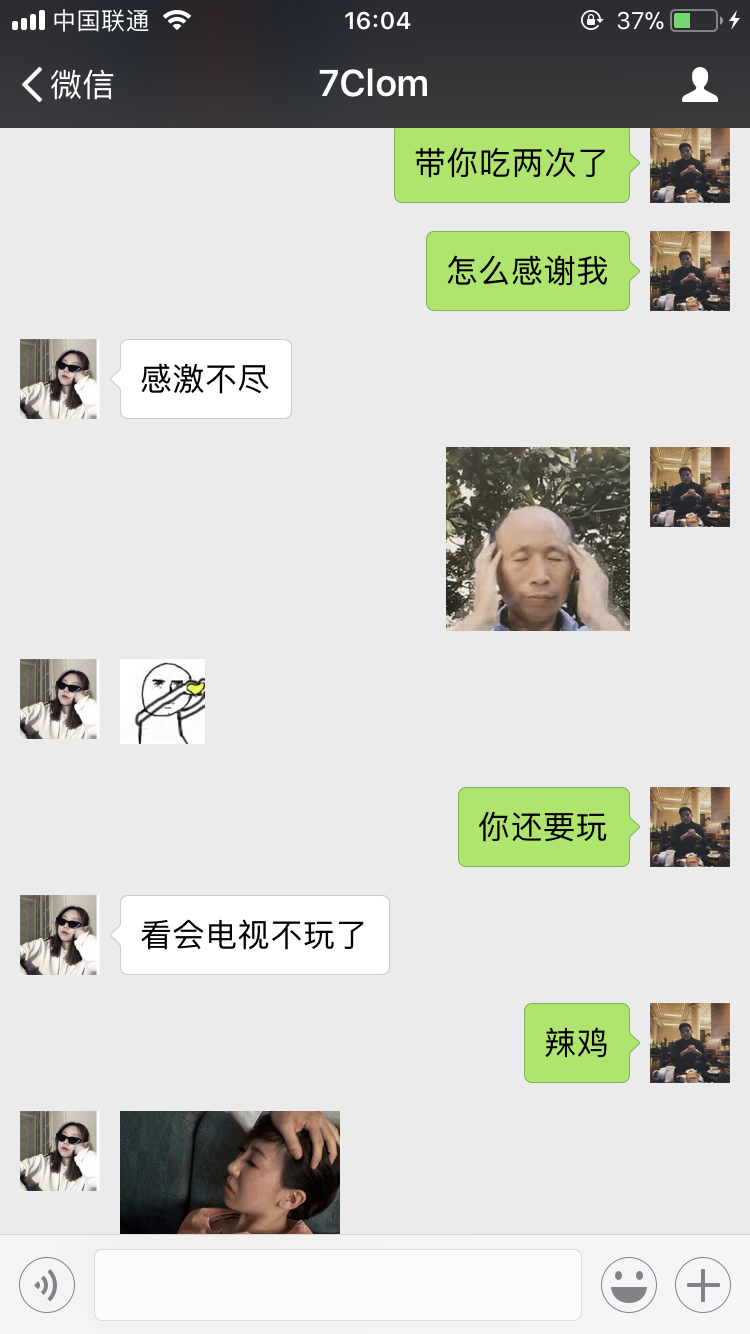The height and width of the screenshot is (1334, 750).
Task: View the salute doodle sticker
Action: (x=162, y=701)
